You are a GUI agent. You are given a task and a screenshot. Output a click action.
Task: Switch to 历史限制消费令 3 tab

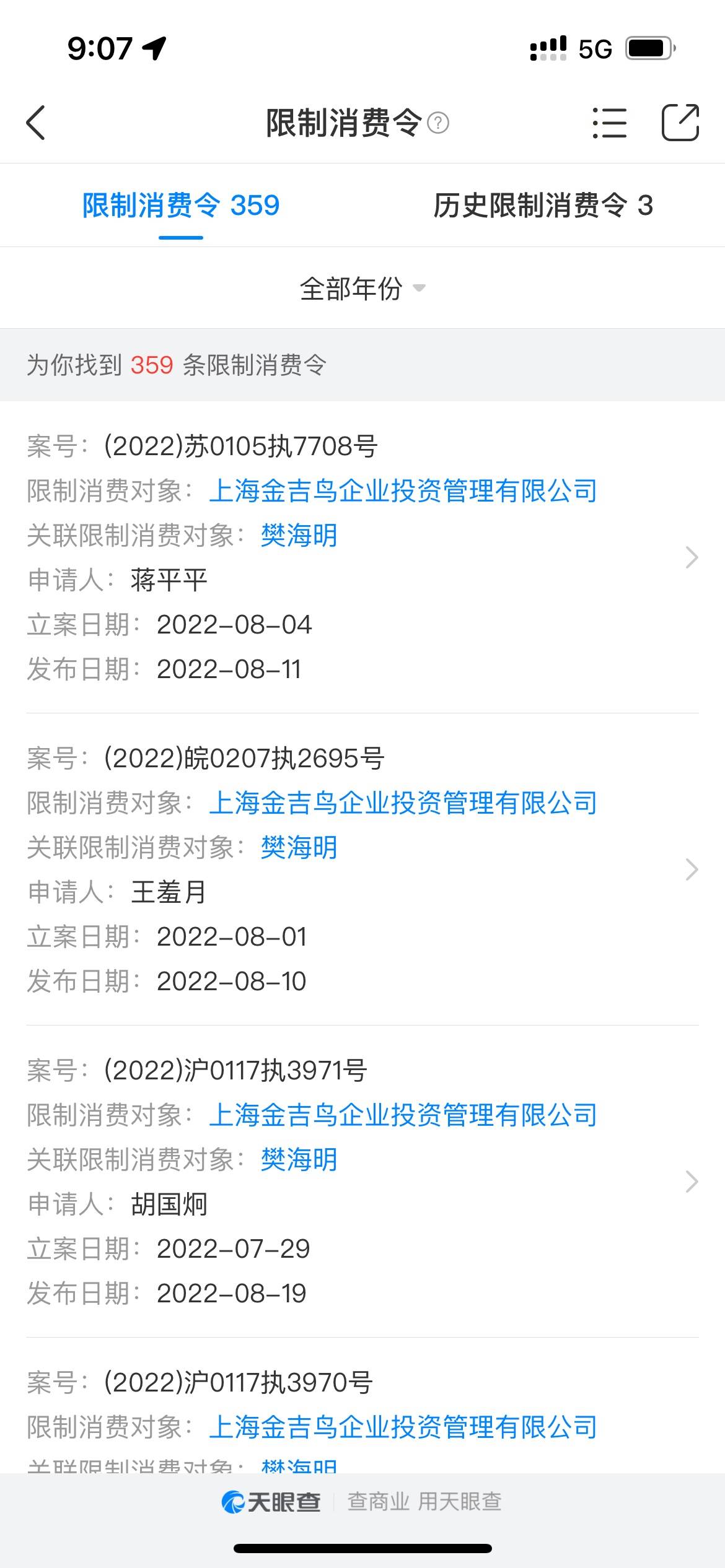pyautogui.click(x=543, y=206)
